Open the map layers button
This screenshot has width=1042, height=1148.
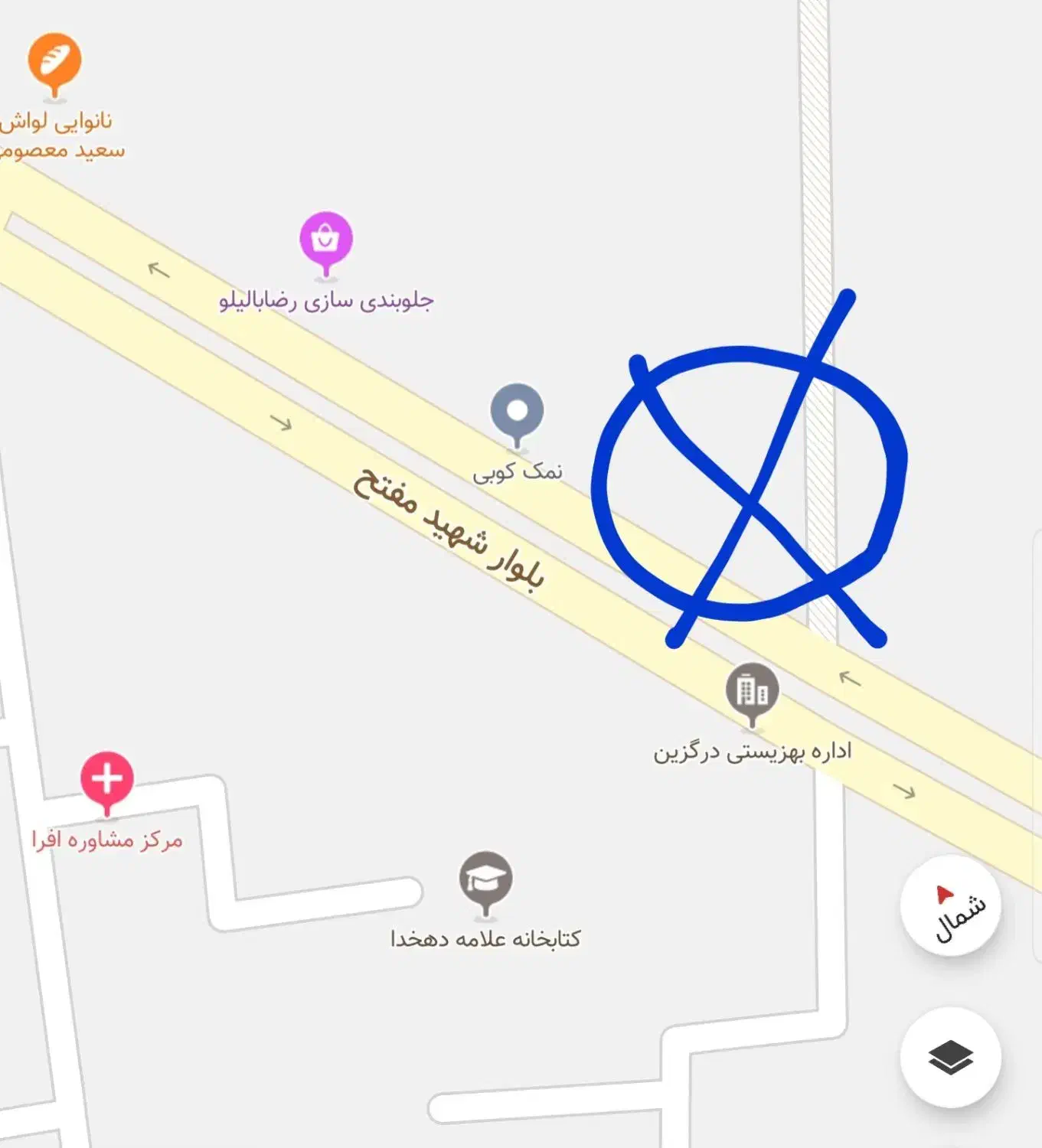pos(950,1058)
